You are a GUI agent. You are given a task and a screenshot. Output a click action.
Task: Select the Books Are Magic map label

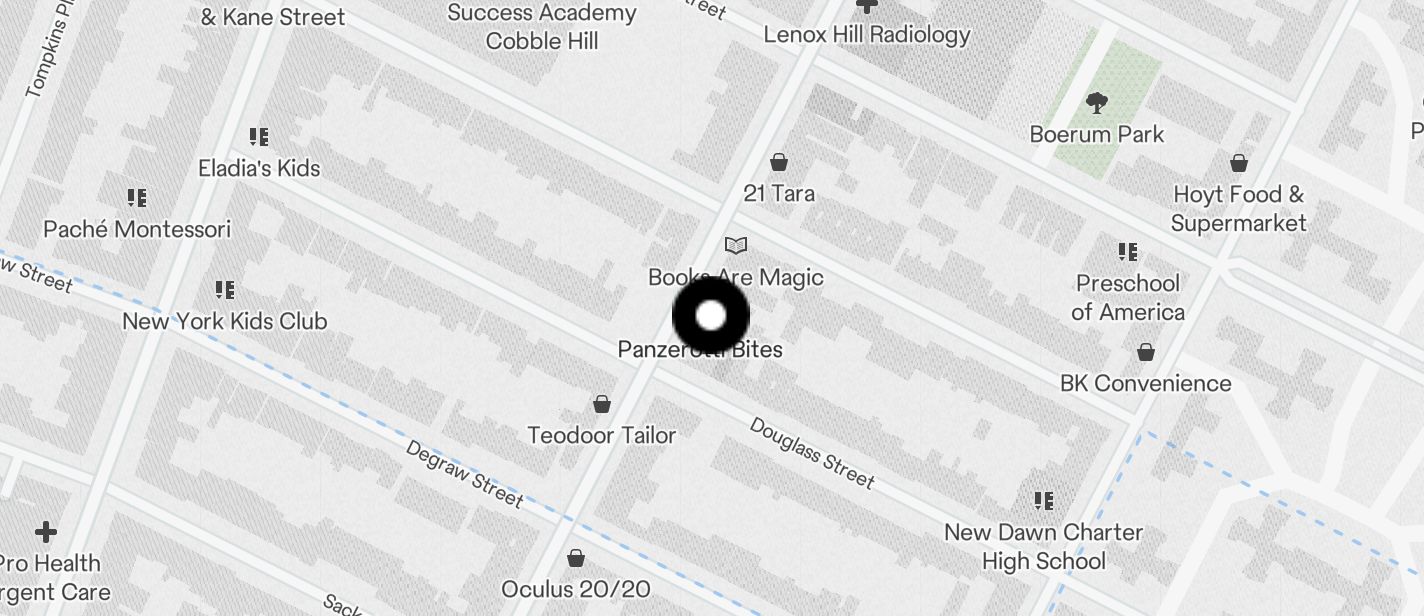736,246
